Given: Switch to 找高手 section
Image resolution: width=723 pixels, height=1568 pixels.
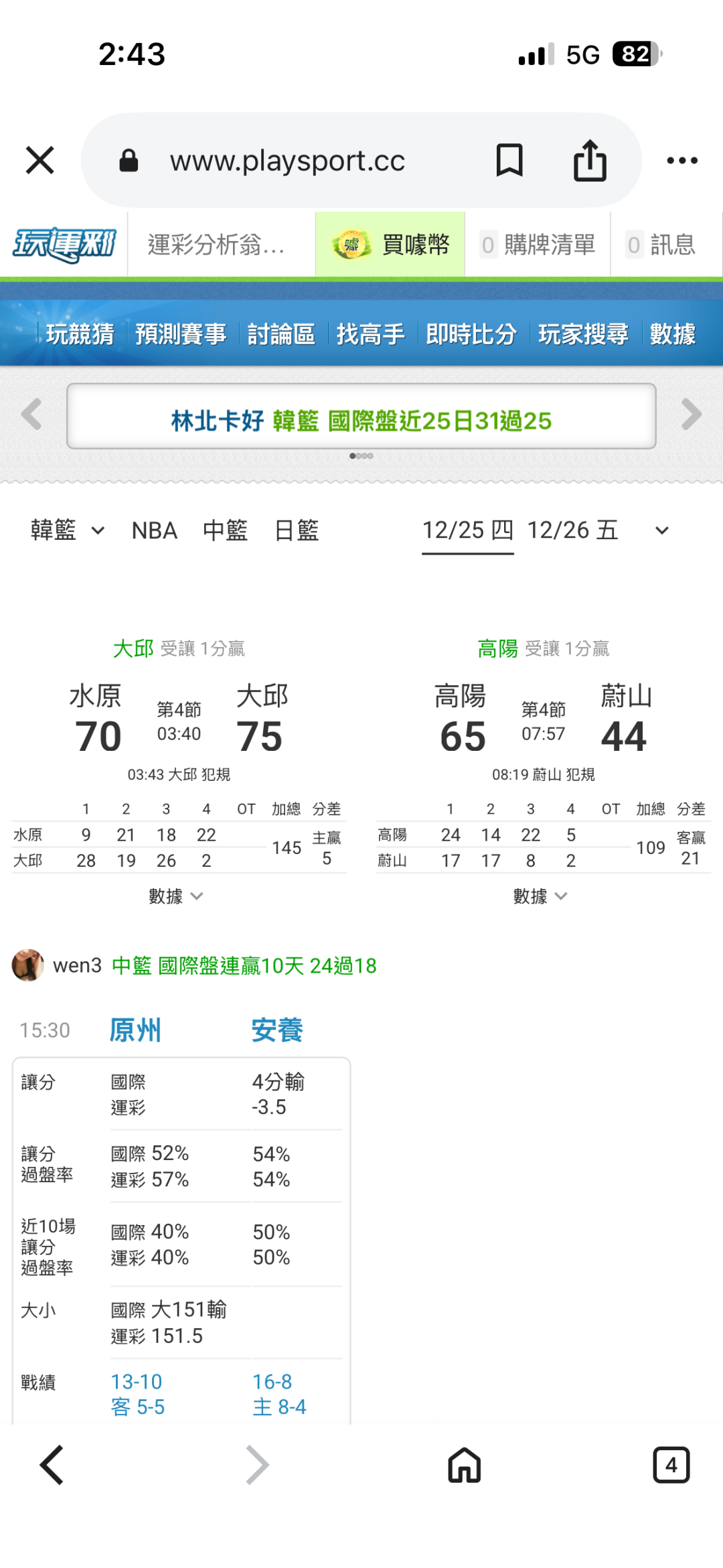Looking at the screenshot, I should point(371,334).
